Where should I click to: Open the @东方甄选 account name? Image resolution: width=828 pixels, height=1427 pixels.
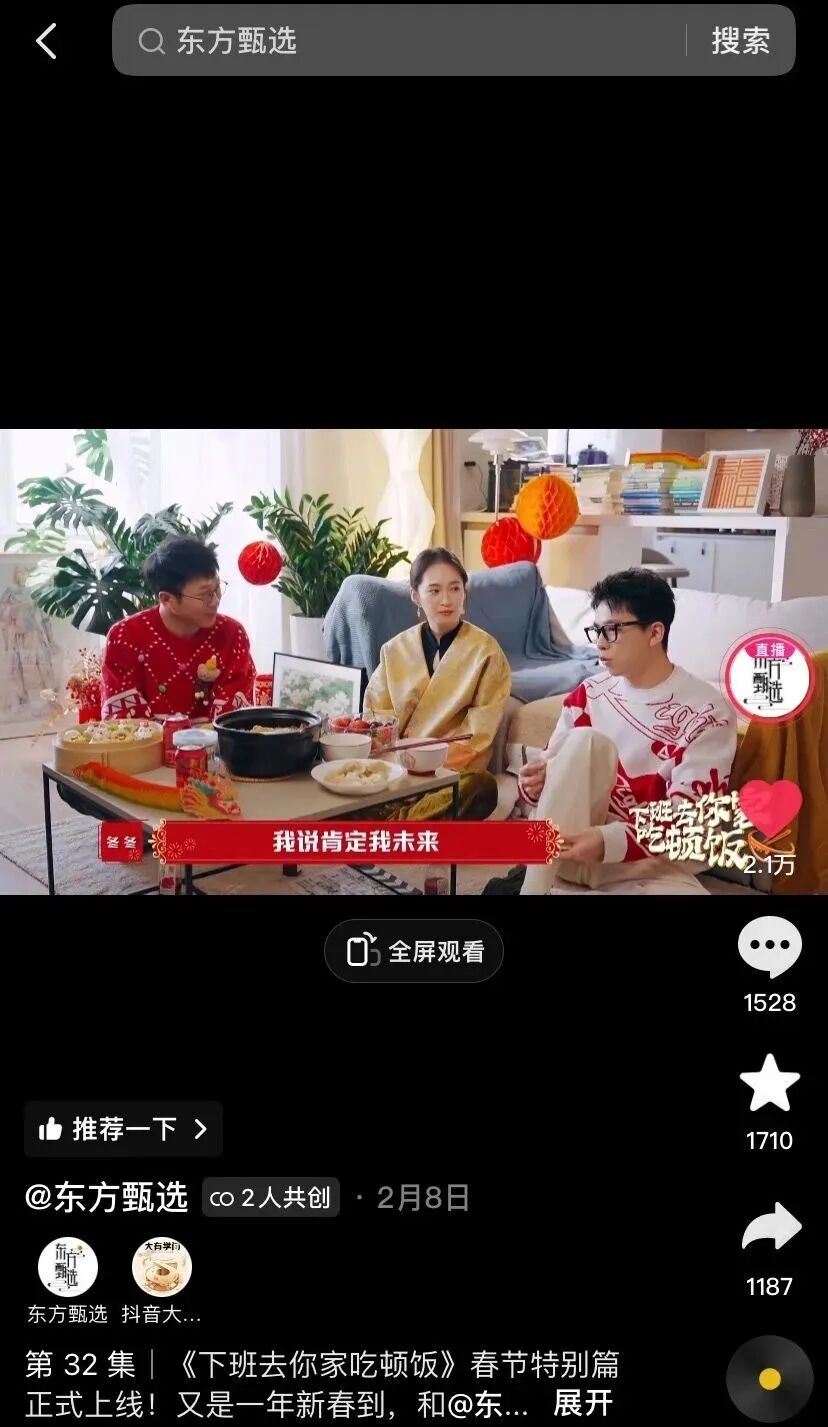106,1197
